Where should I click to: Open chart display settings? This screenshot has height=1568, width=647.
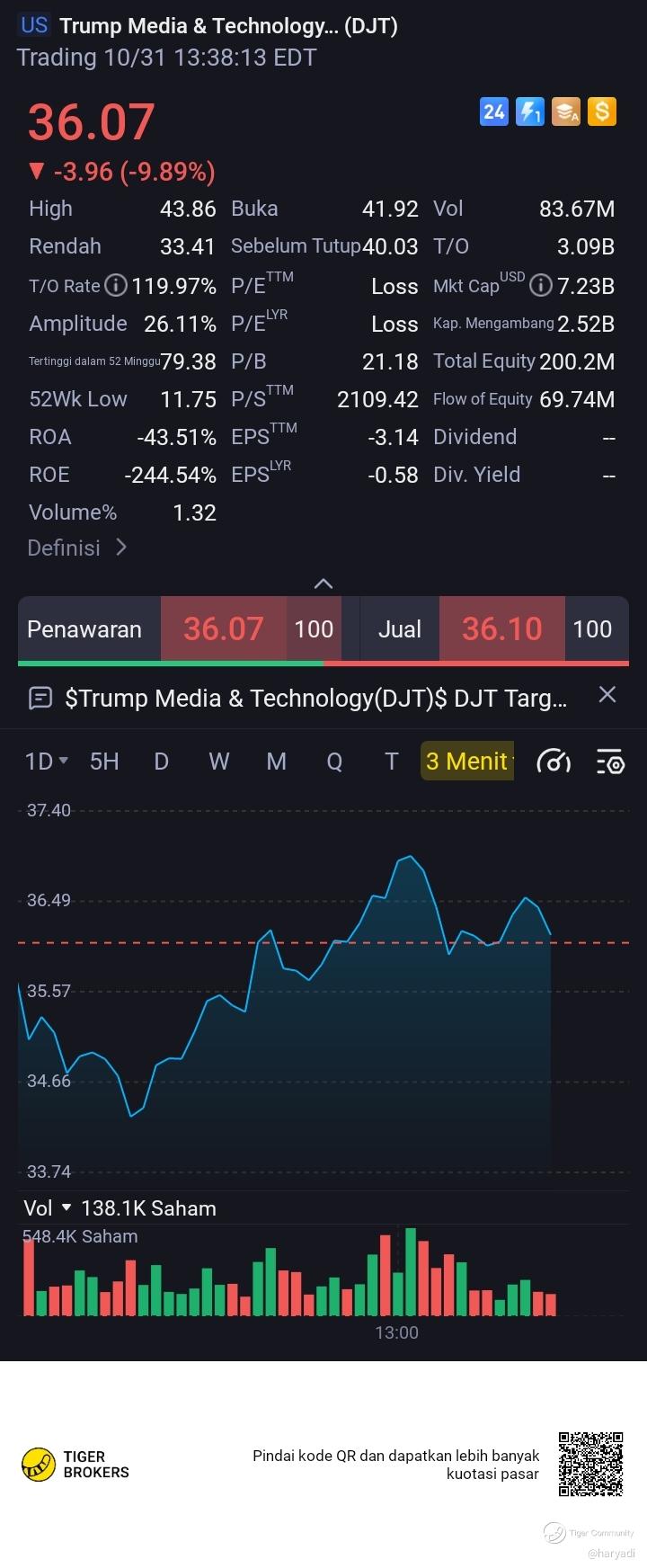[x=610, y=762]
